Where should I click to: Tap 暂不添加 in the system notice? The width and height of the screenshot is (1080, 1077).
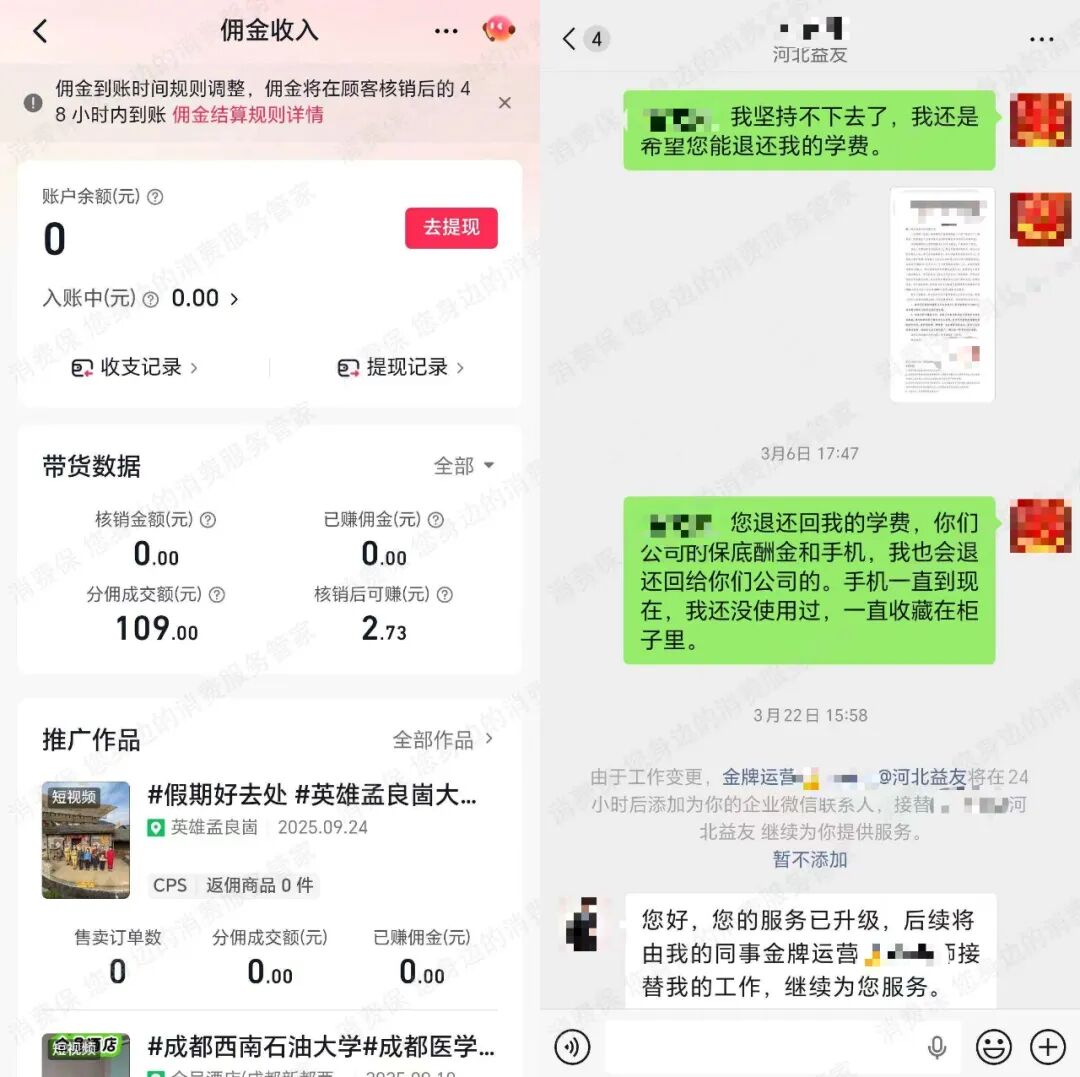click(x=810, y=859)
